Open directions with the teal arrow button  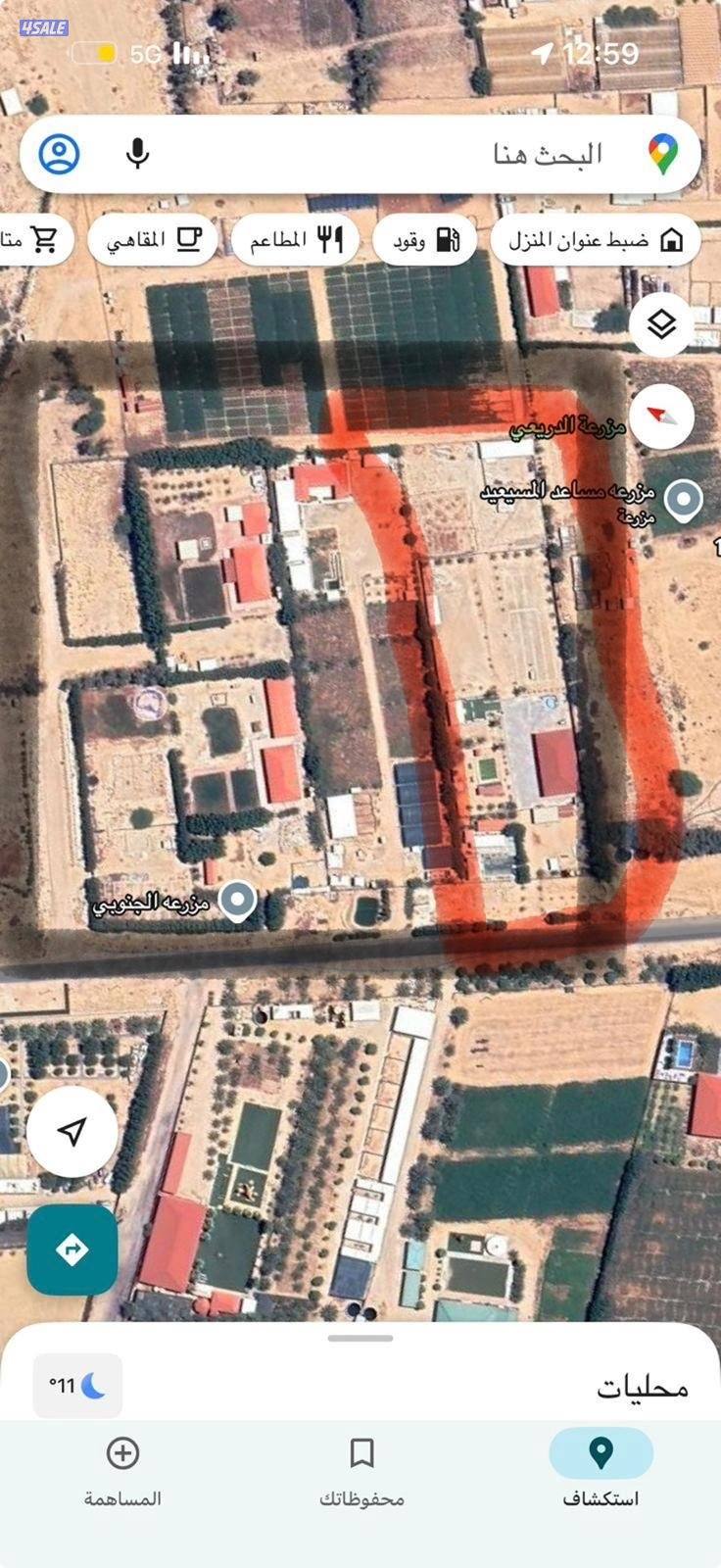72,1249
